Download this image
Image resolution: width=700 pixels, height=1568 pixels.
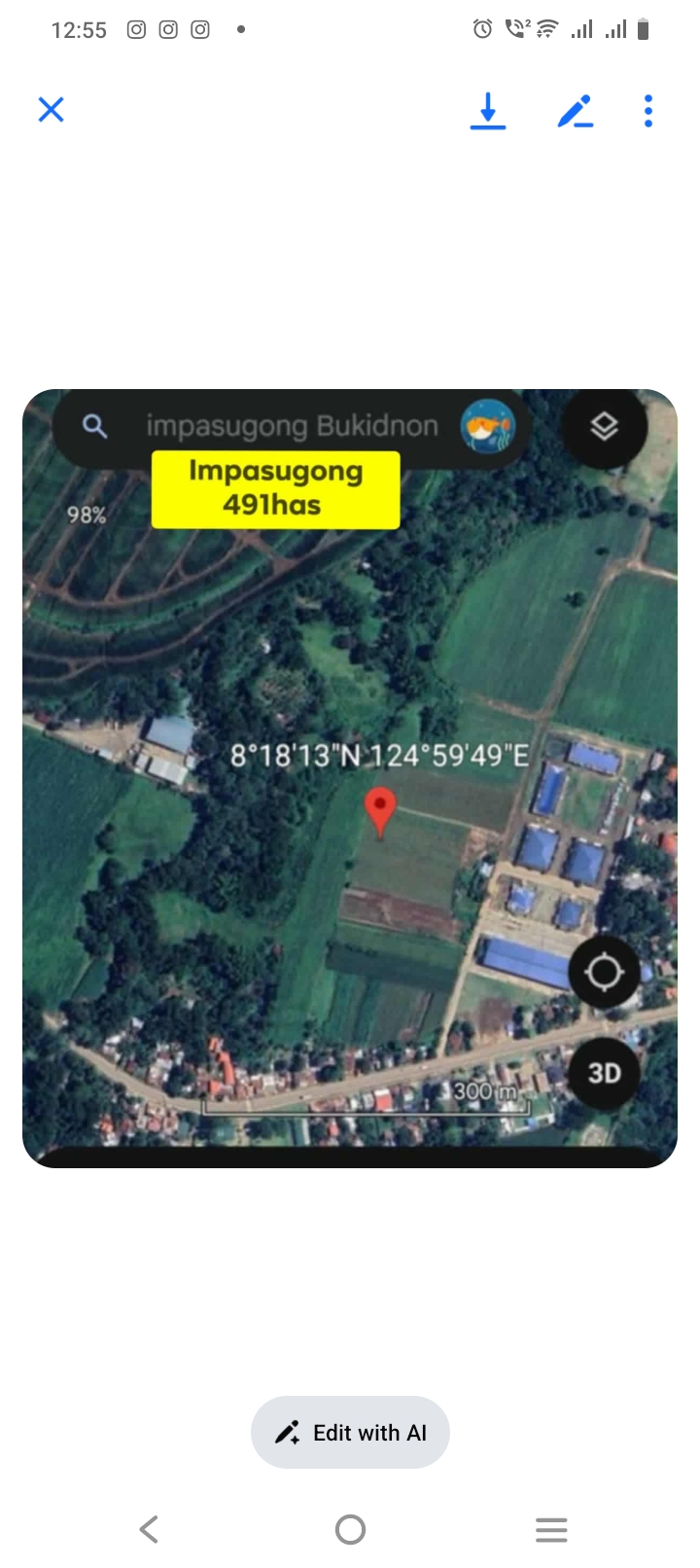[488, 111]
